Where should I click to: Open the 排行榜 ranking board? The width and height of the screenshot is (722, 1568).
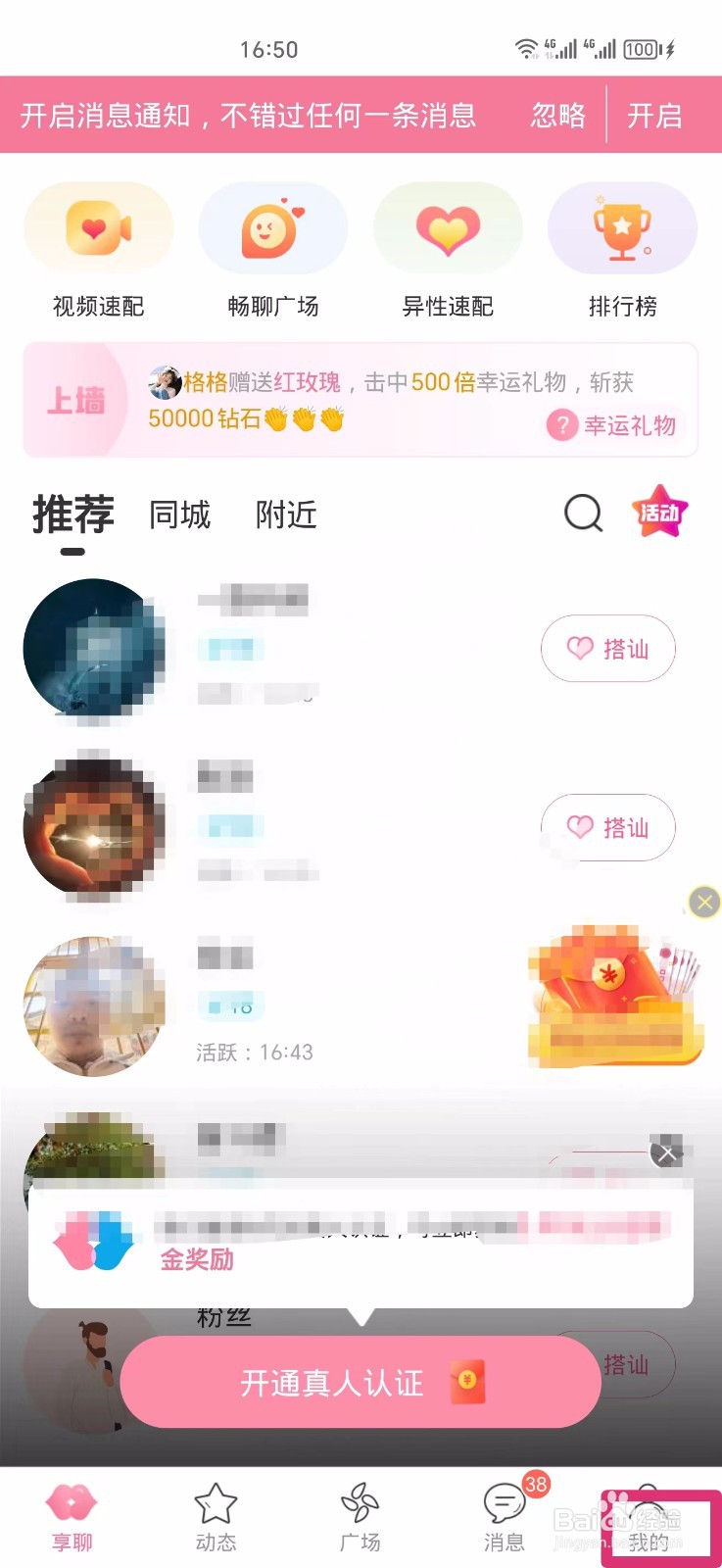[622, 245]
